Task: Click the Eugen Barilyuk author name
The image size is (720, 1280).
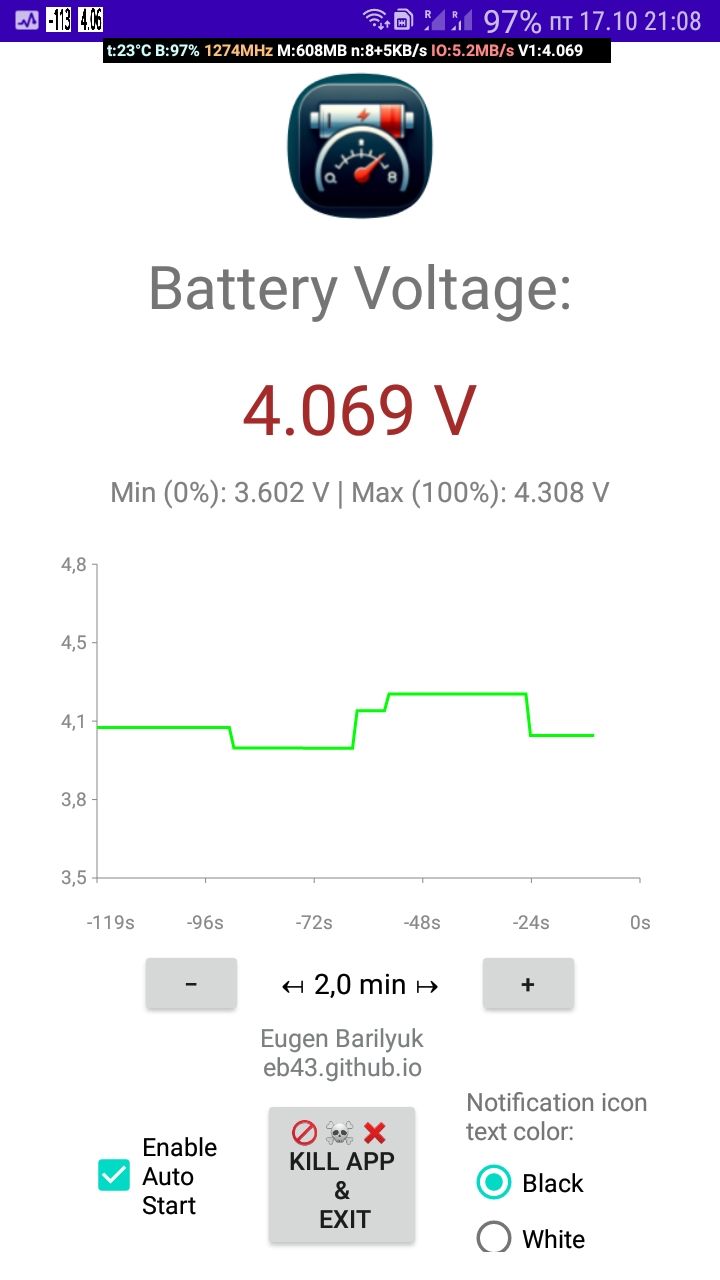Action: pos(342,1039)
